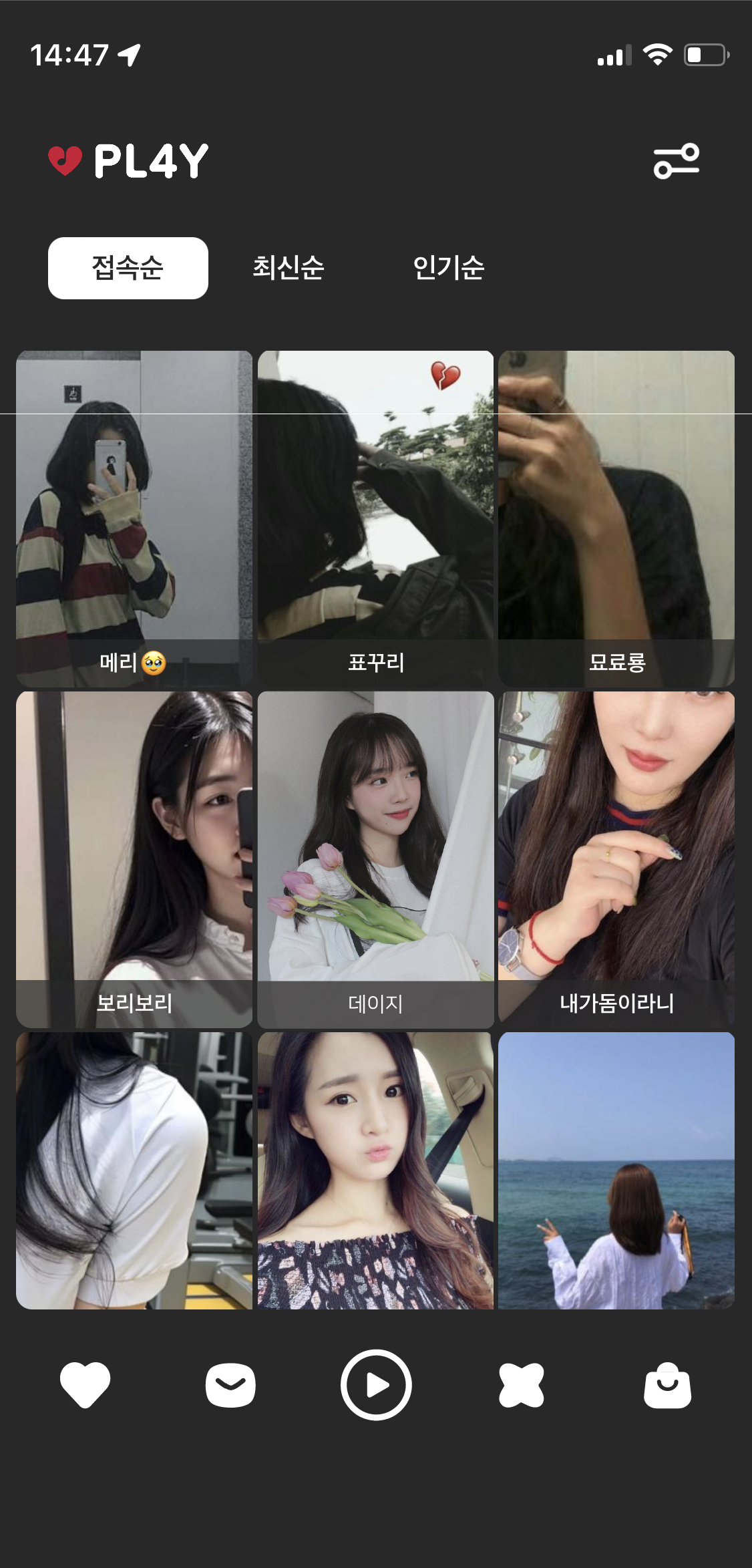Select the 접속순 sorting tab
Screen dimensions: 752x1568
tap(128, 268)
